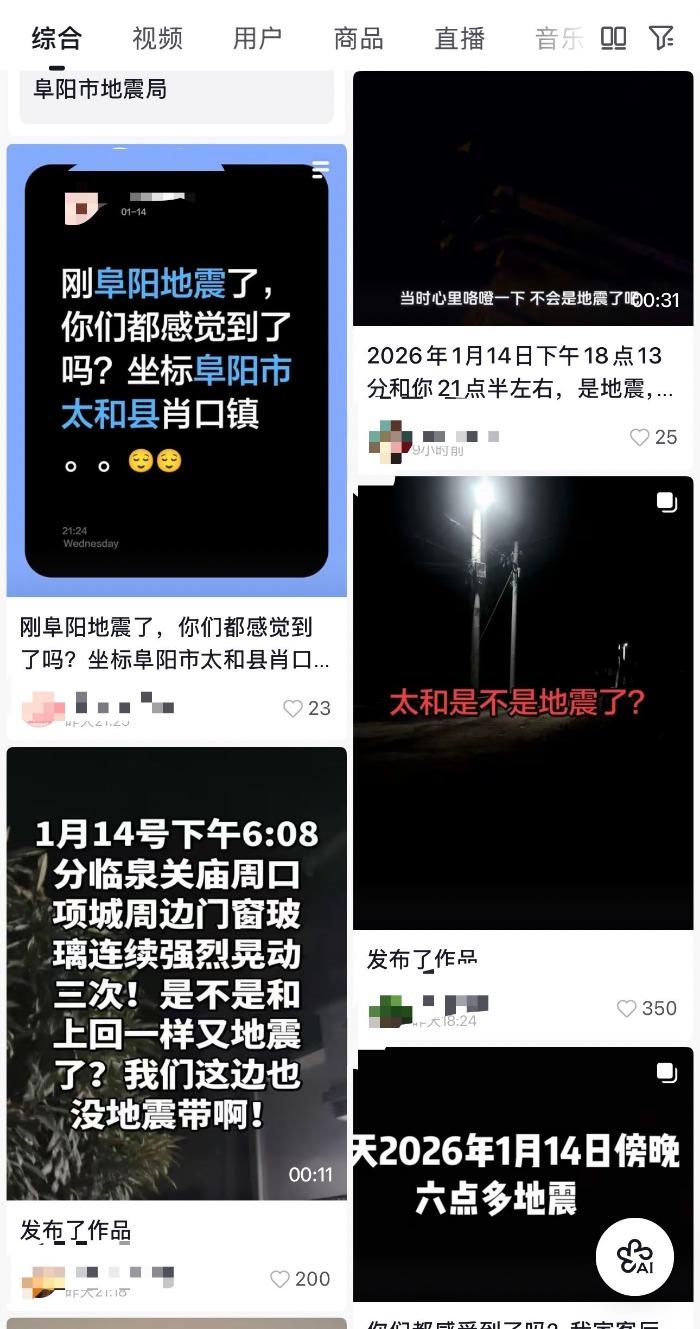Switch to the 用户 tab

[257, 39]
